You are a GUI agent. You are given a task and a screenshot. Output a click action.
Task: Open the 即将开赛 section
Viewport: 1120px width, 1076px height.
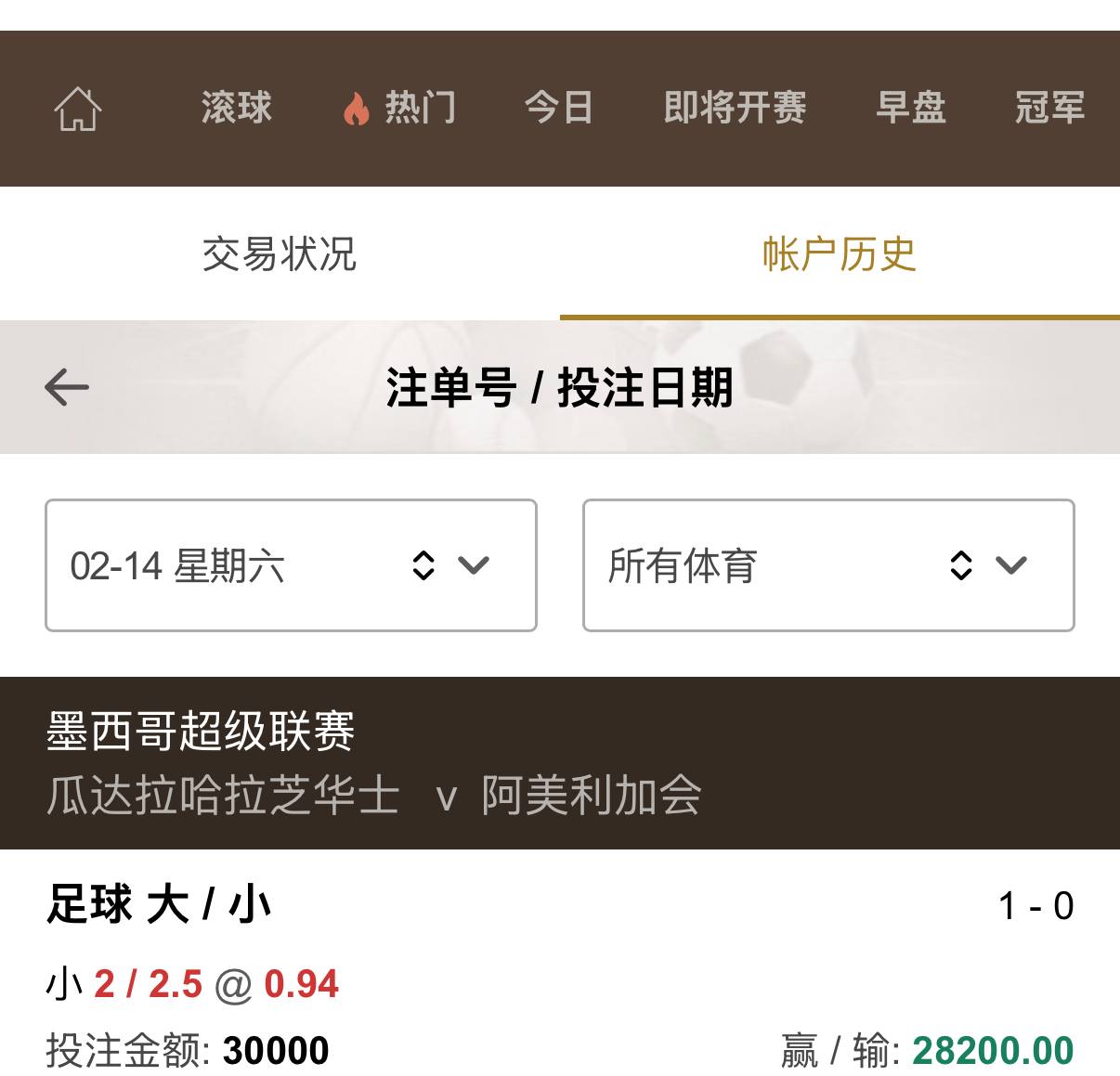coord(735,108)
